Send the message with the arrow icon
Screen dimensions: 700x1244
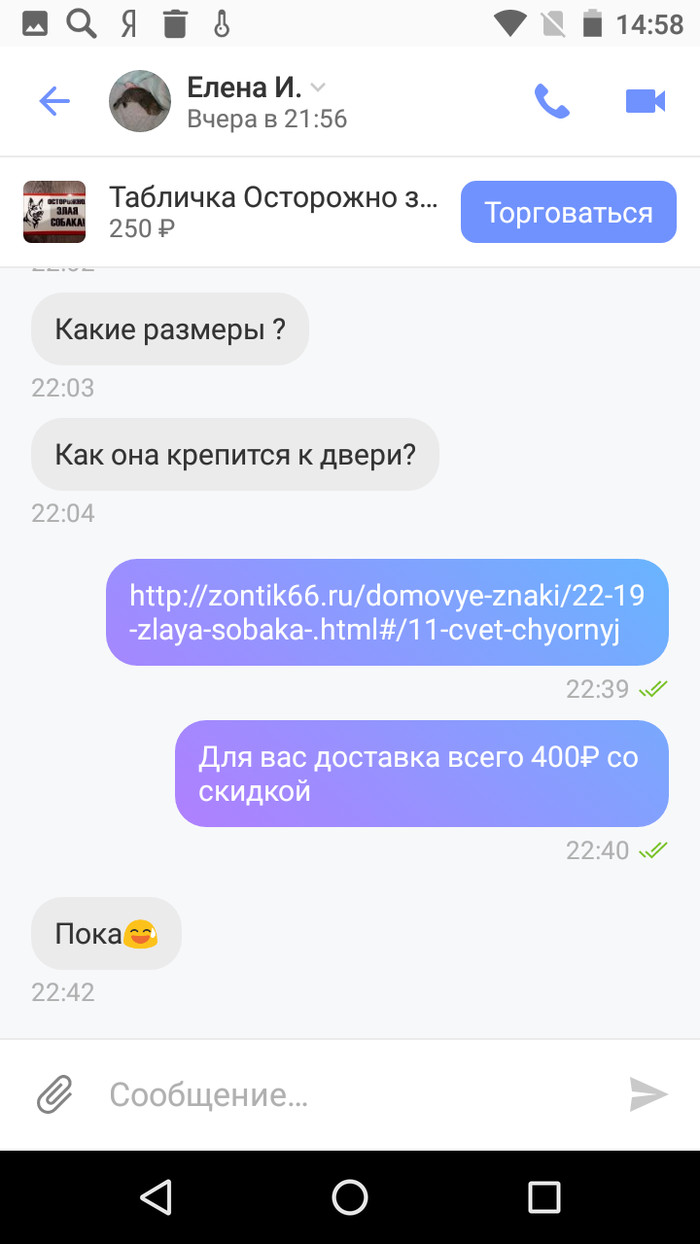pyautogui.click(x=648, y=1094)
